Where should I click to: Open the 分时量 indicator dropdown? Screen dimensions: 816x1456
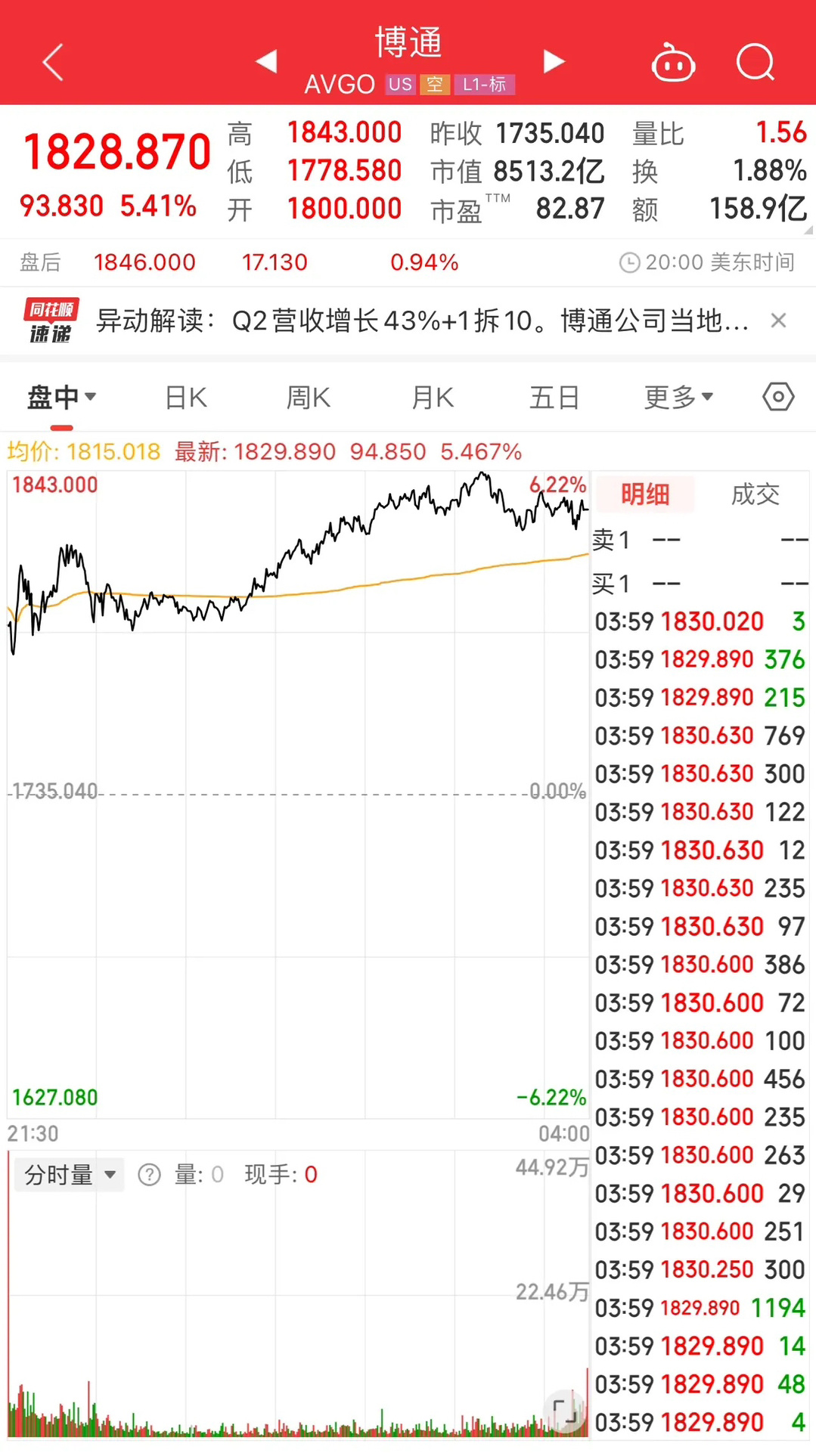(70, 1175)
